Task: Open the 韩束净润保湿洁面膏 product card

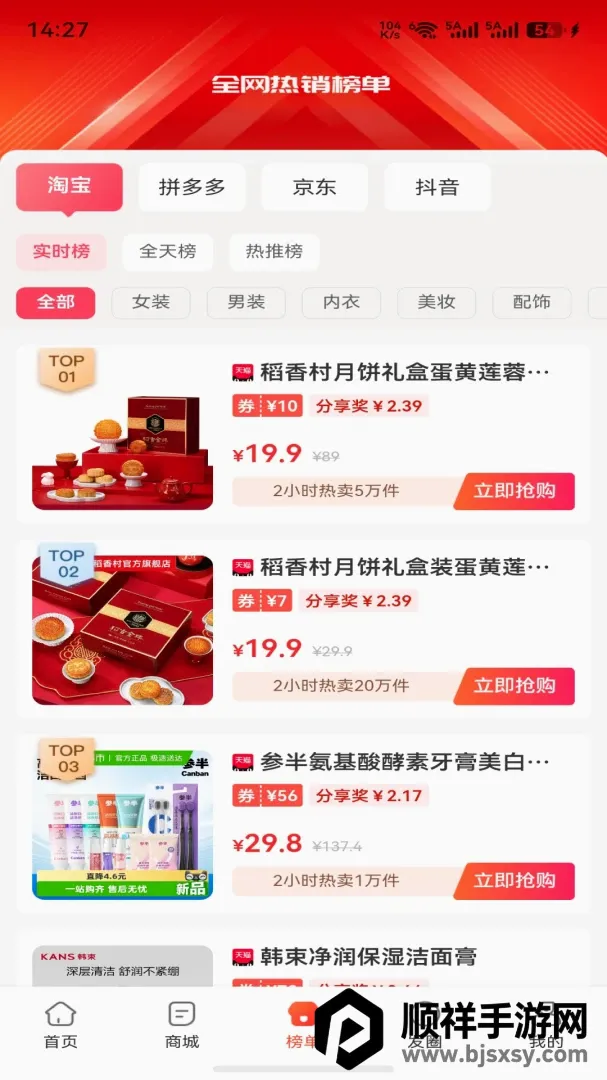Action: tap(303, 959)
